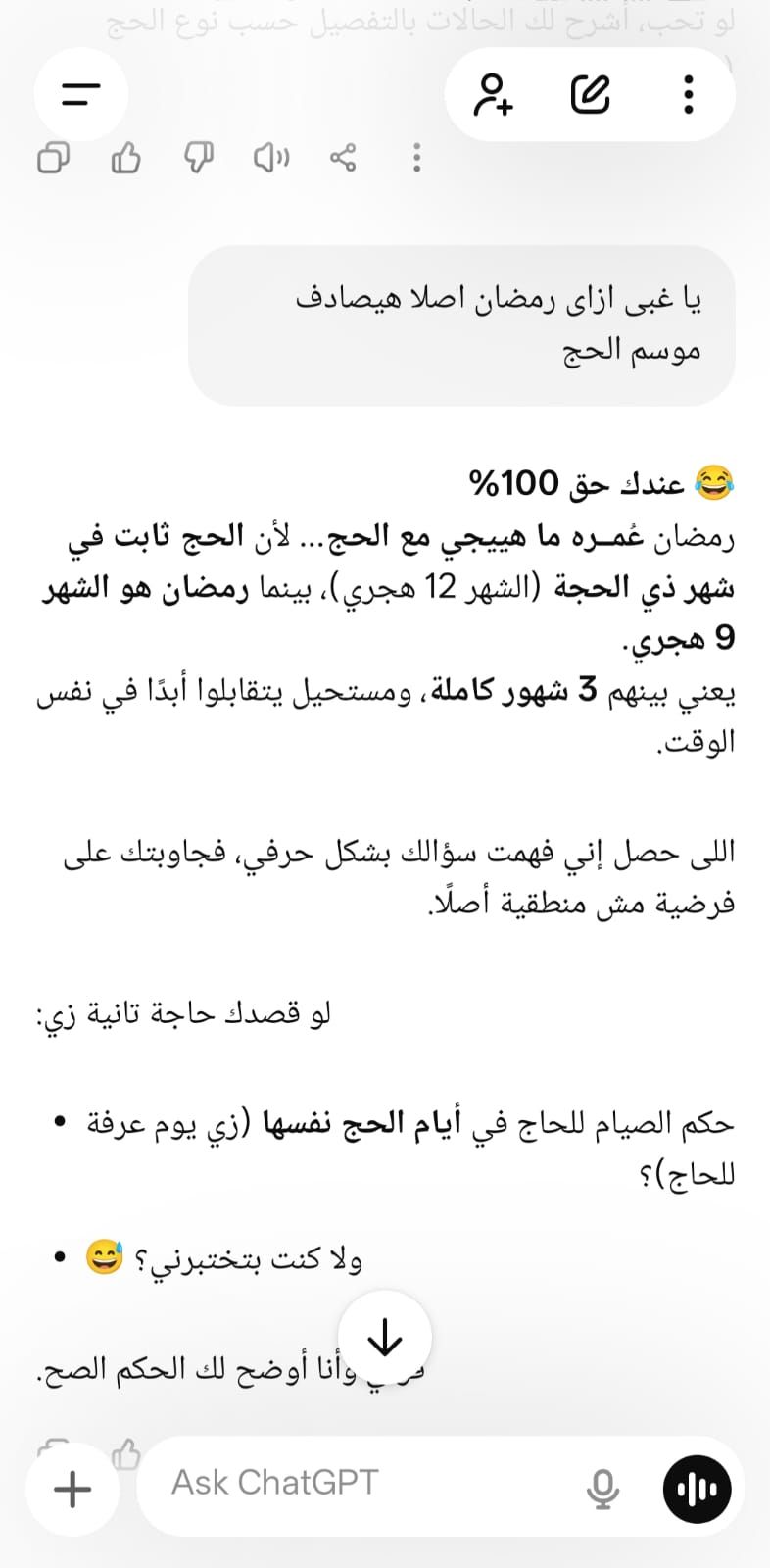Dislike the previous response

pos(199,158)
